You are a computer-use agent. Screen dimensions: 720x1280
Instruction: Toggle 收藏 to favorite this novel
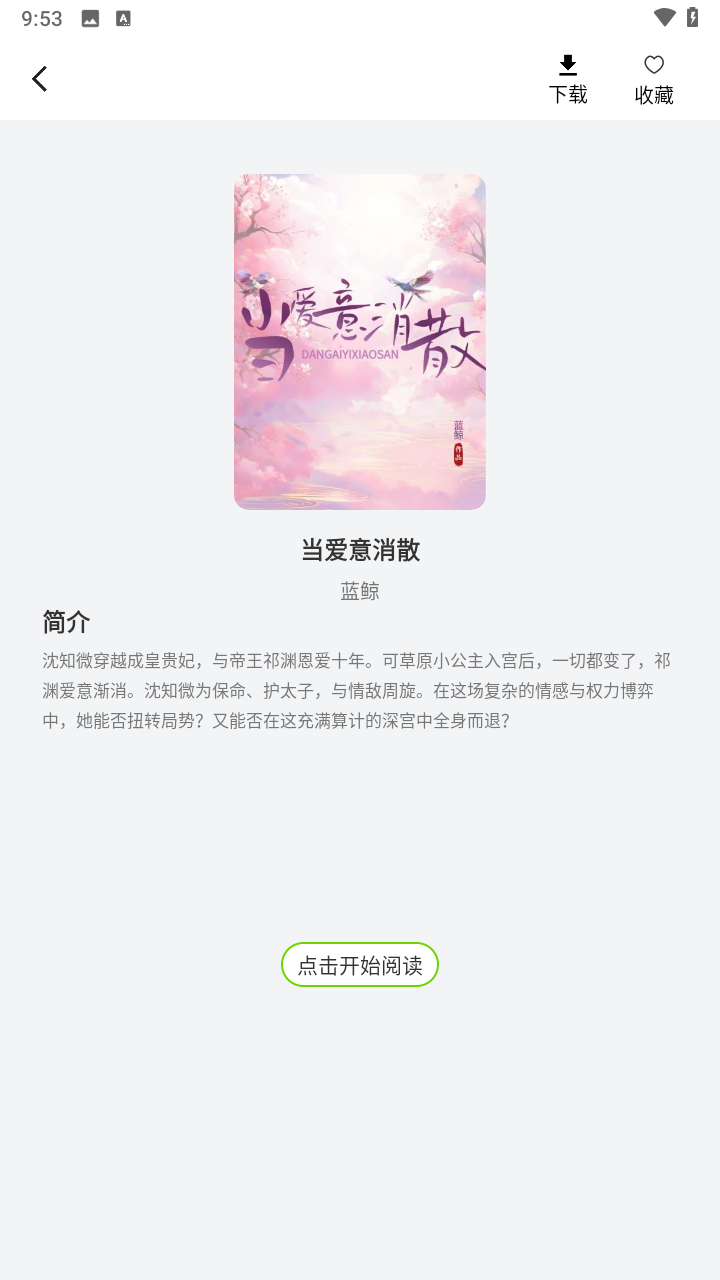point(653,78)
